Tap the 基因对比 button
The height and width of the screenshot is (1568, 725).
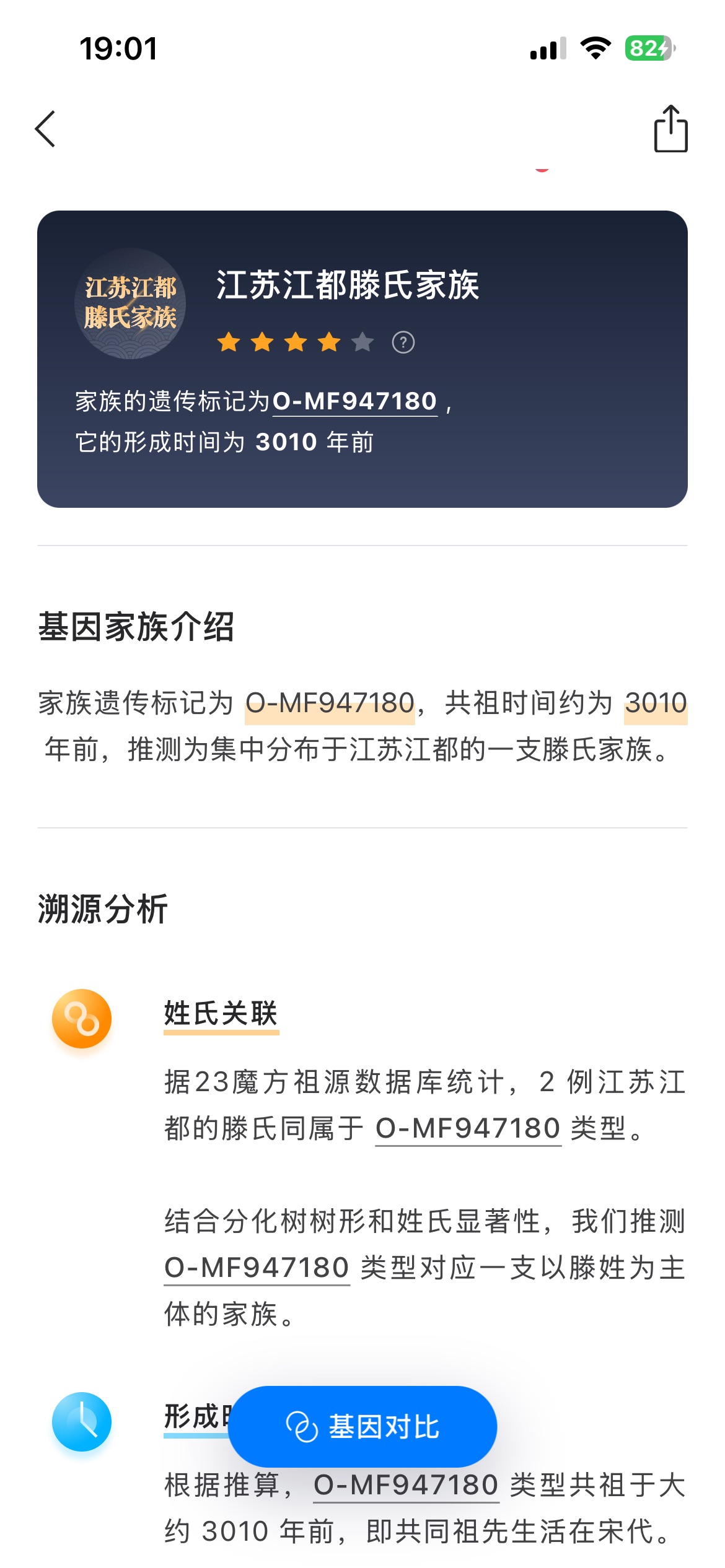(362, 1426)
